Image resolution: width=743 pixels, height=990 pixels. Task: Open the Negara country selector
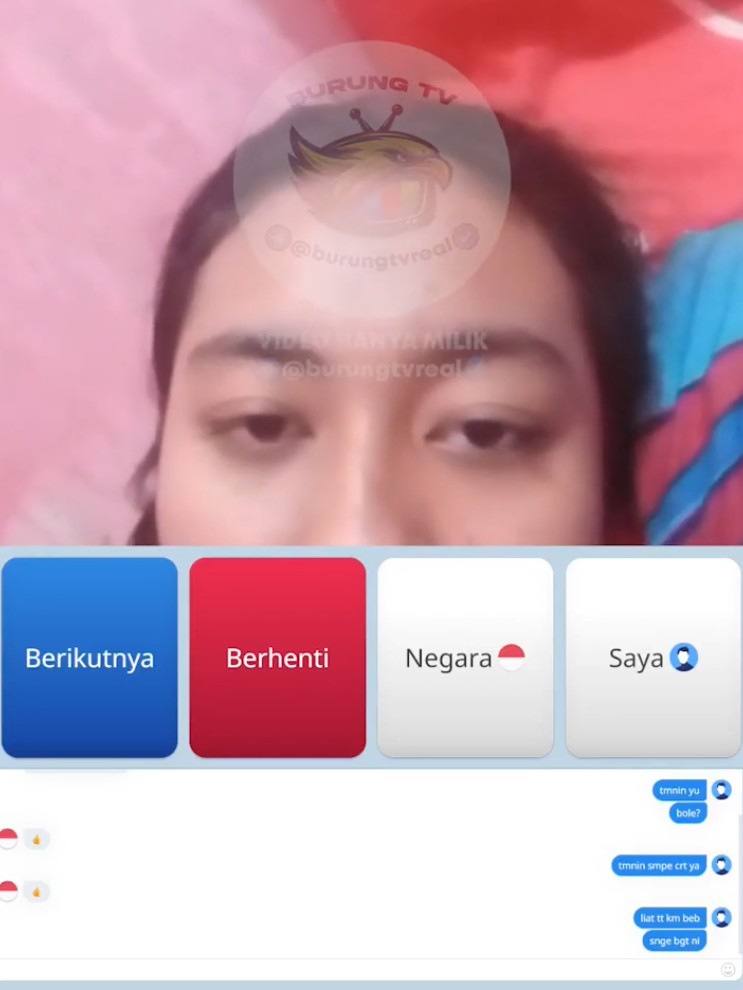[x=465, y=657]
